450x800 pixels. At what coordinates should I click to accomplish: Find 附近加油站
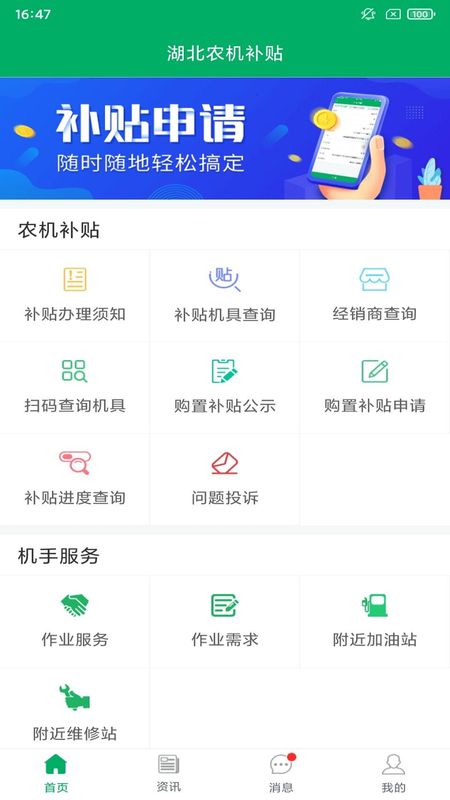tap(375, 622)
